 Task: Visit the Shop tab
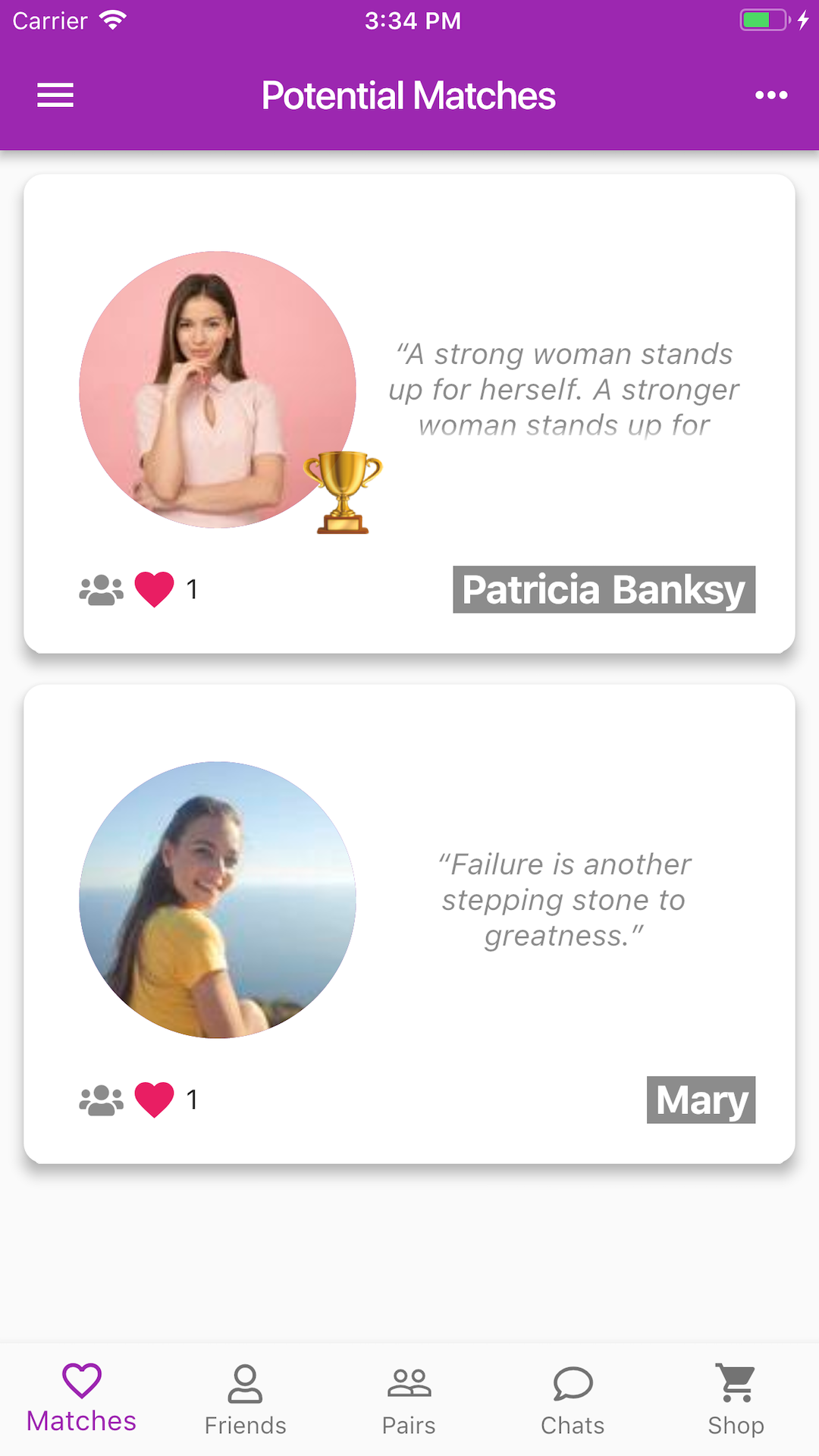[x=736, y=1401]
